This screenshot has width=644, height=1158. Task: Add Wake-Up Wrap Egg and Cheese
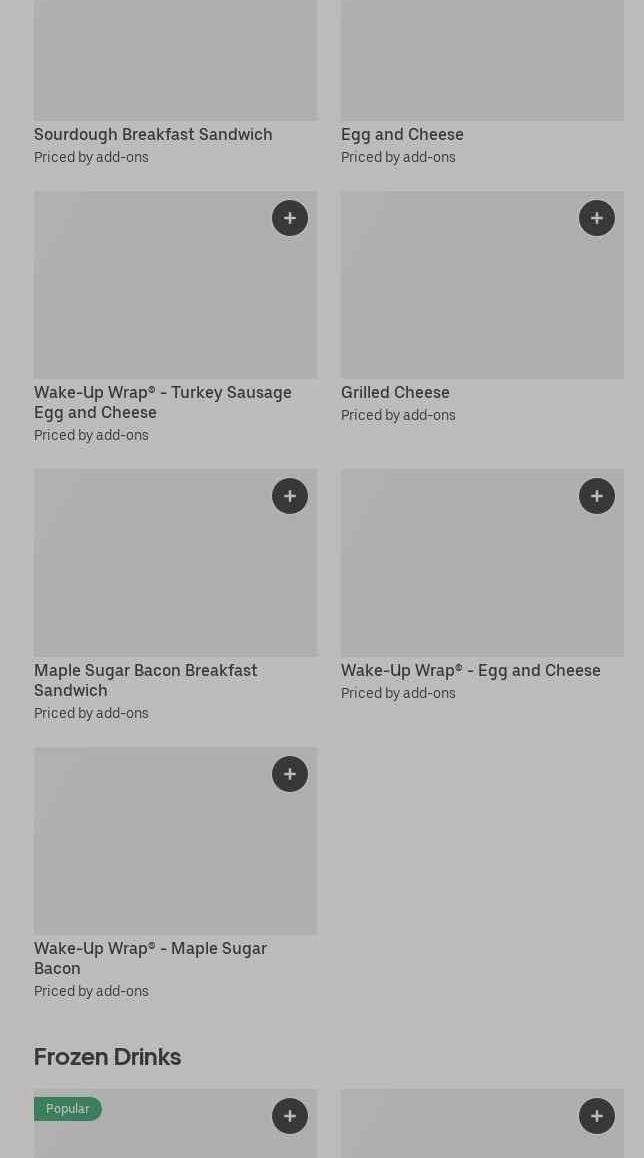point(597,496)
